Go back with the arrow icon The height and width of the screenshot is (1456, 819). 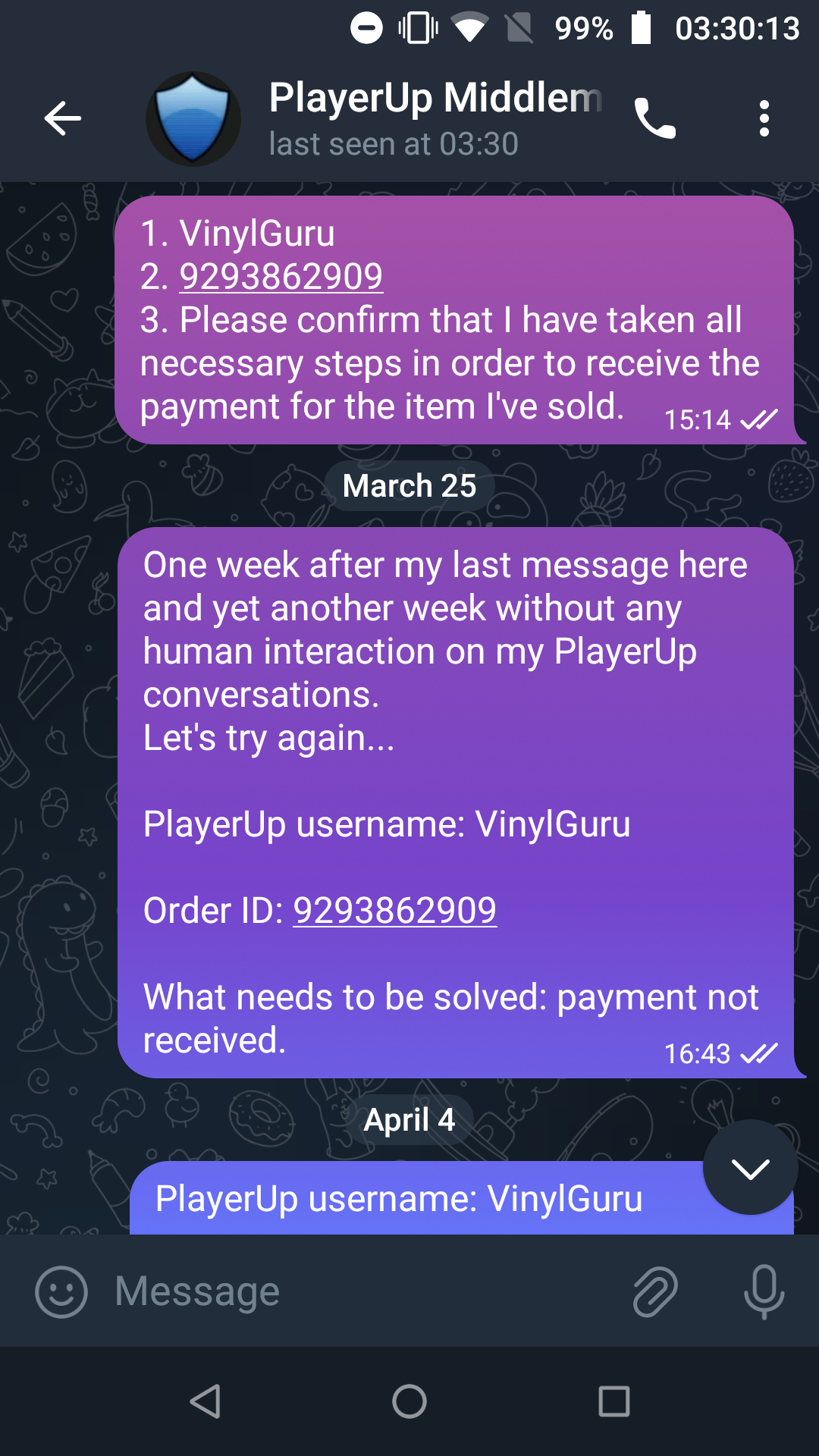[62, 118]
